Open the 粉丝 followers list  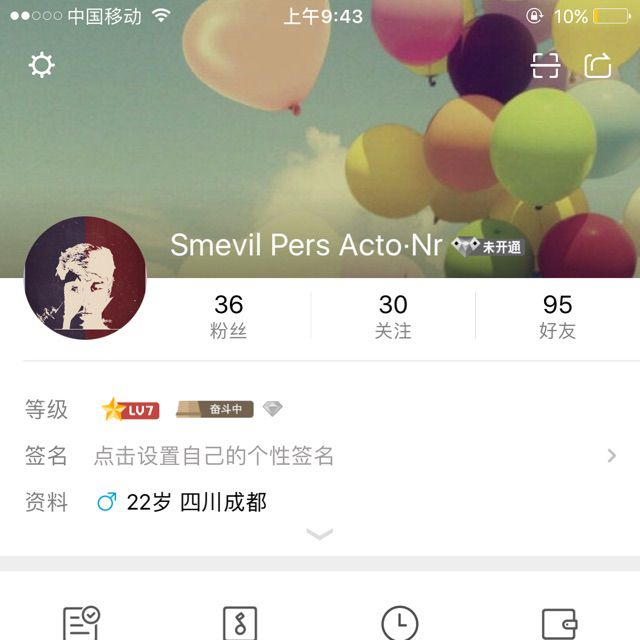coord(228,316)
